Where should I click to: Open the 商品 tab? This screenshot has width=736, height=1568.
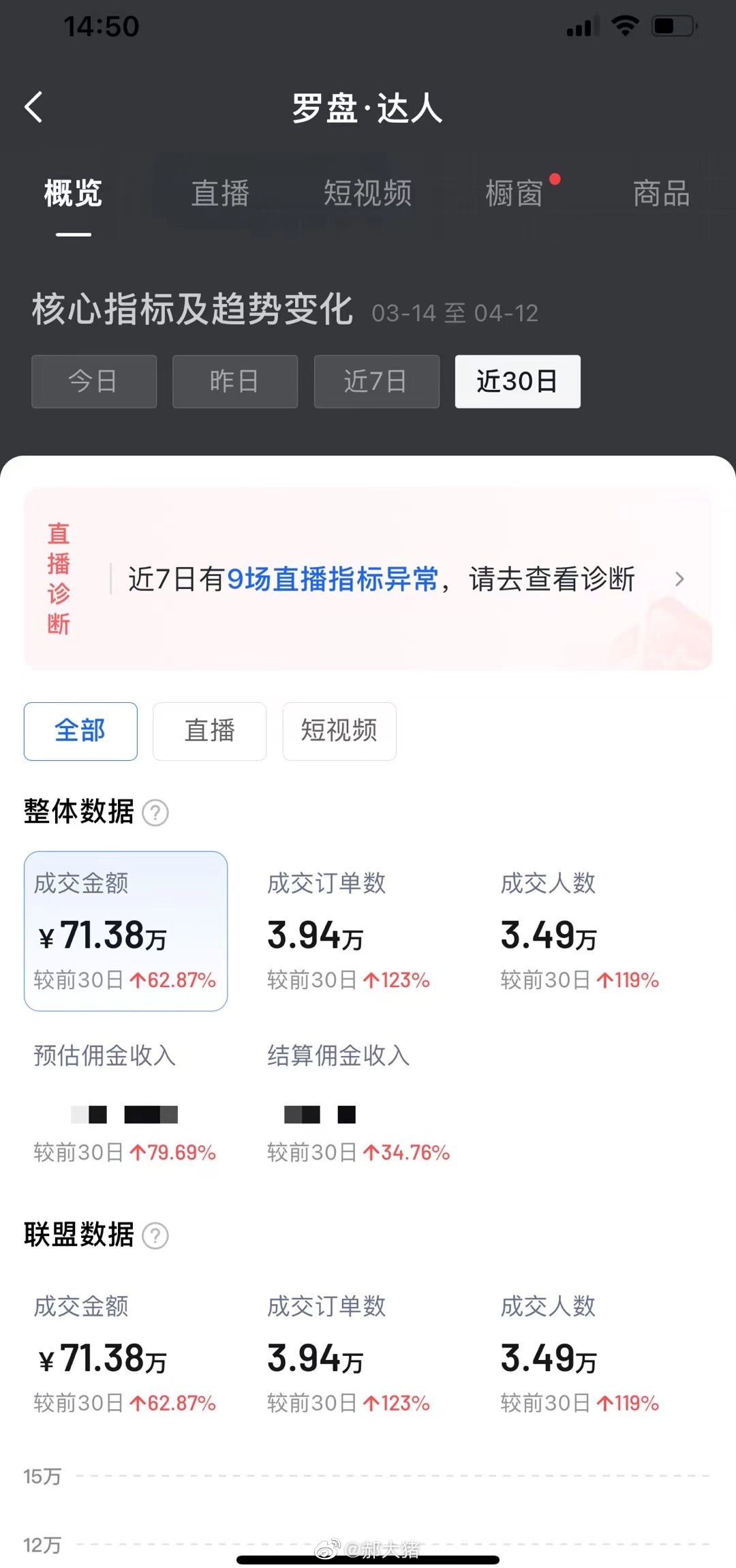tap(661, 194)
